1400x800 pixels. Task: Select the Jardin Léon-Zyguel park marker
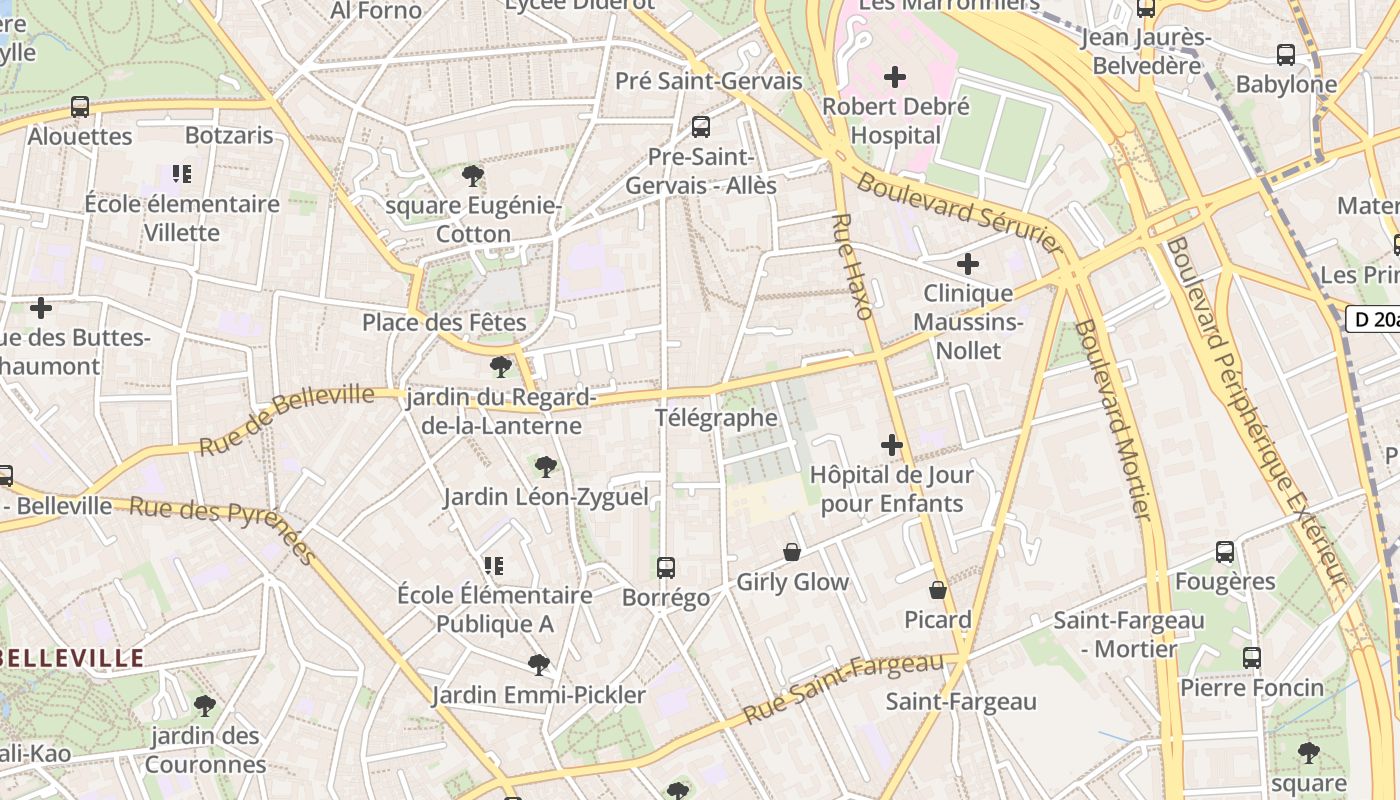[x=546, y=466]
